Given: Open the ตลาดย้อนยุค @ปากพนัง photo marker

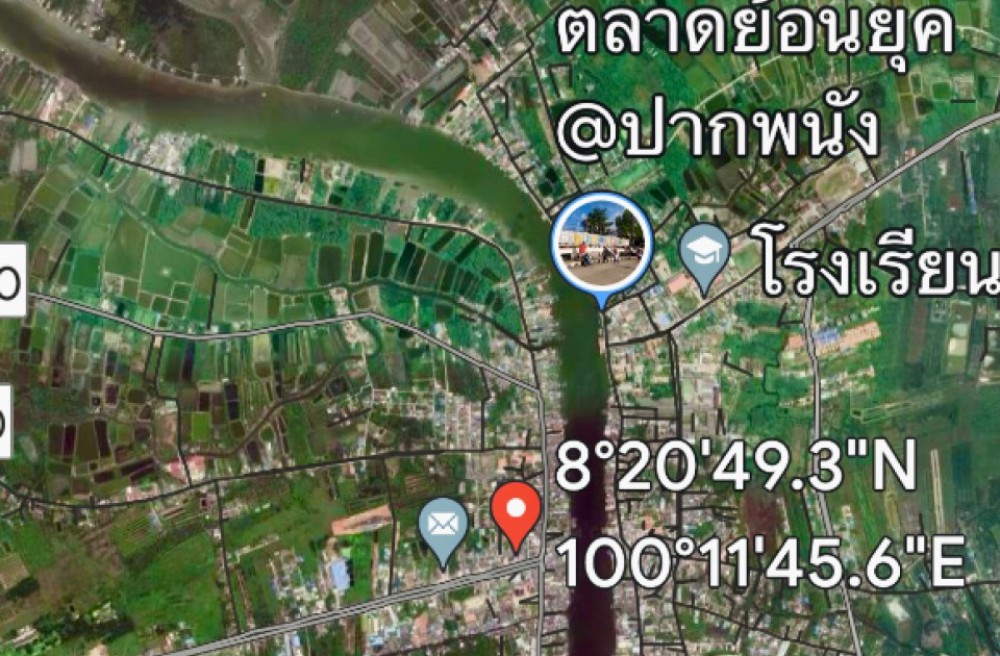Looking at the screenshot, I should [x=602, y=244].
